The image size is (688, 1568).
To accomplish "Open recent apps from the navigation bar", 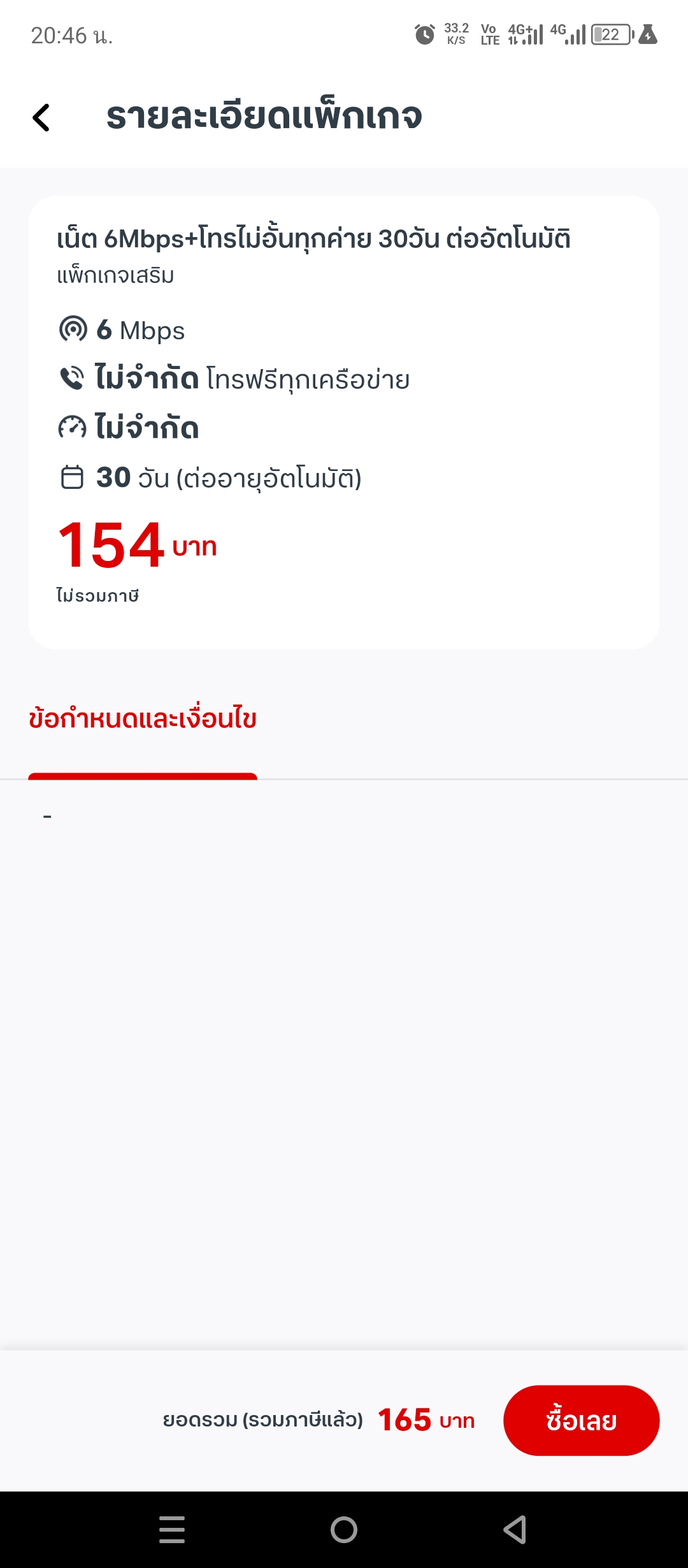I will click(172, 1529).
